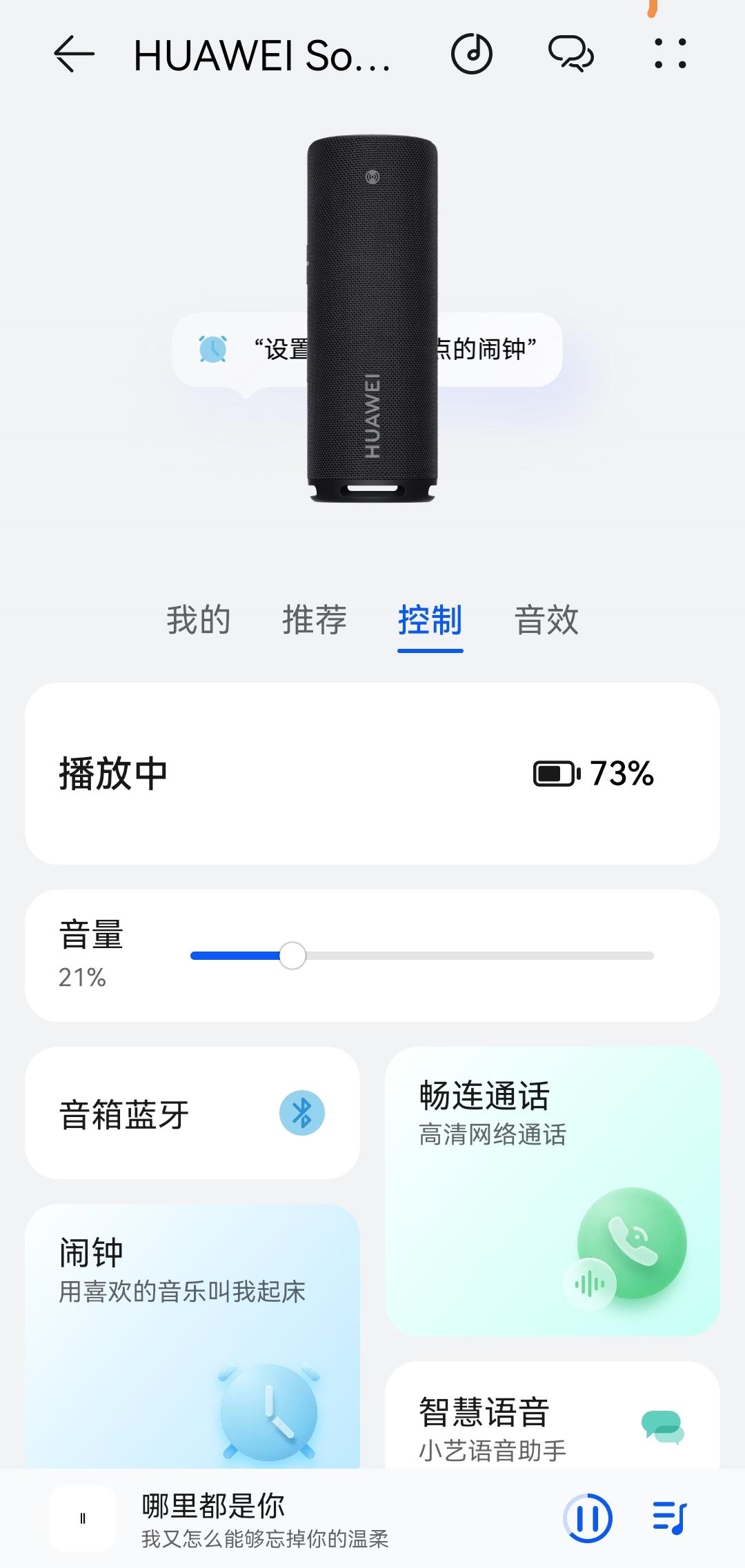745x1568 pixels.
Task: Open the more options grid icon top right
Action: pos(670,54)
